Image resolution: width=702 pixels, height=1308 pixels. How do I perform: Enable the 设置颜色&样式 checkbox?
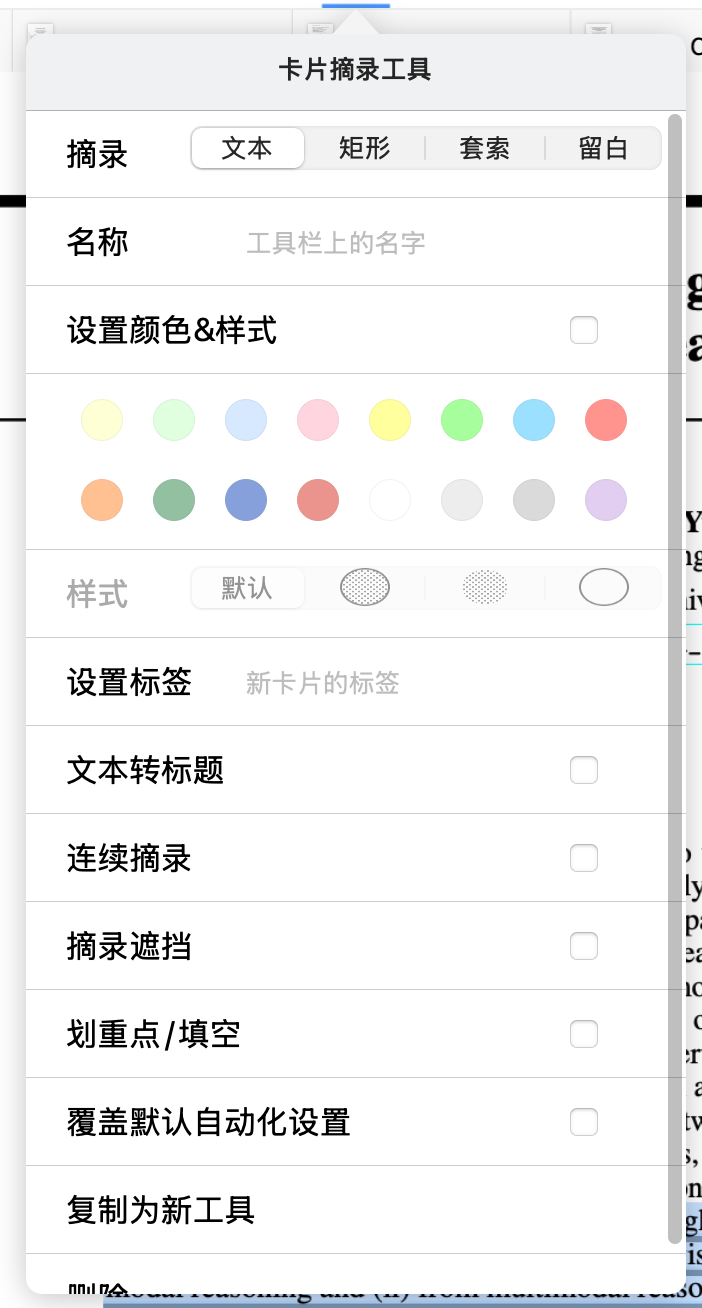[584, 330]
